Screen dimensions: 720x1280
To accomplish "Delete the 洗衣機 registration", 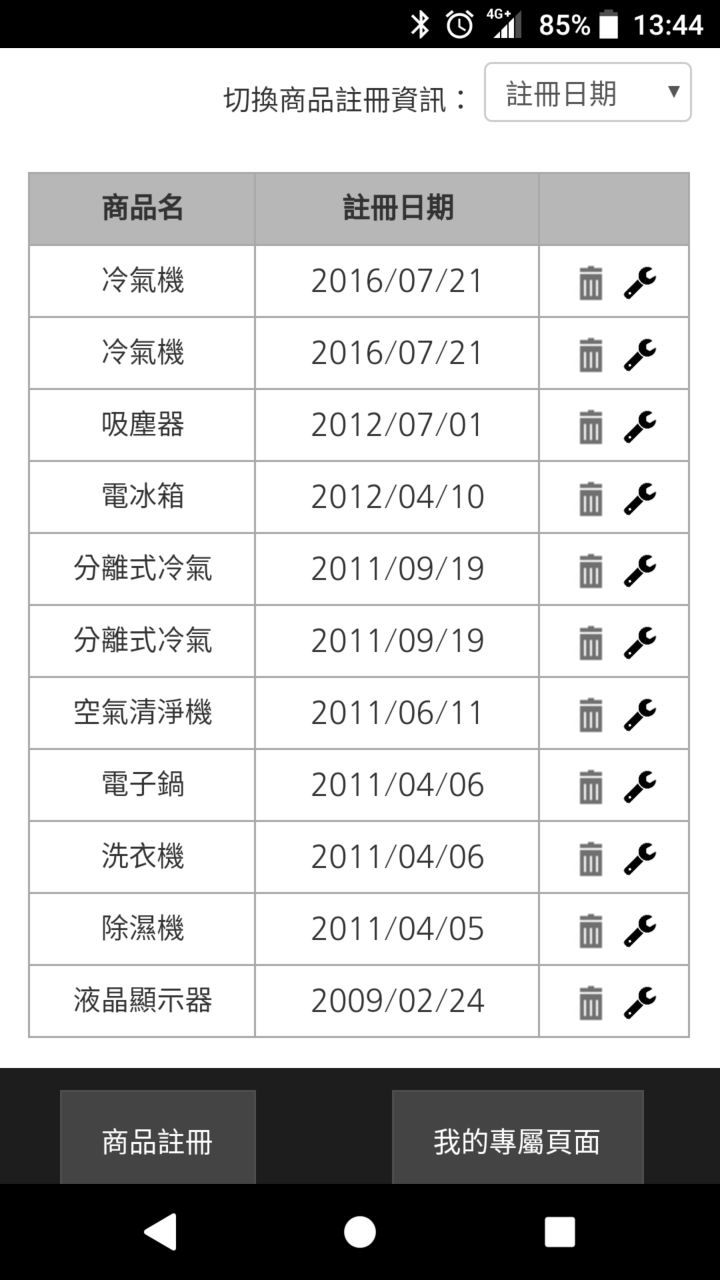I will pyautogui.click(x=591, y=858).
